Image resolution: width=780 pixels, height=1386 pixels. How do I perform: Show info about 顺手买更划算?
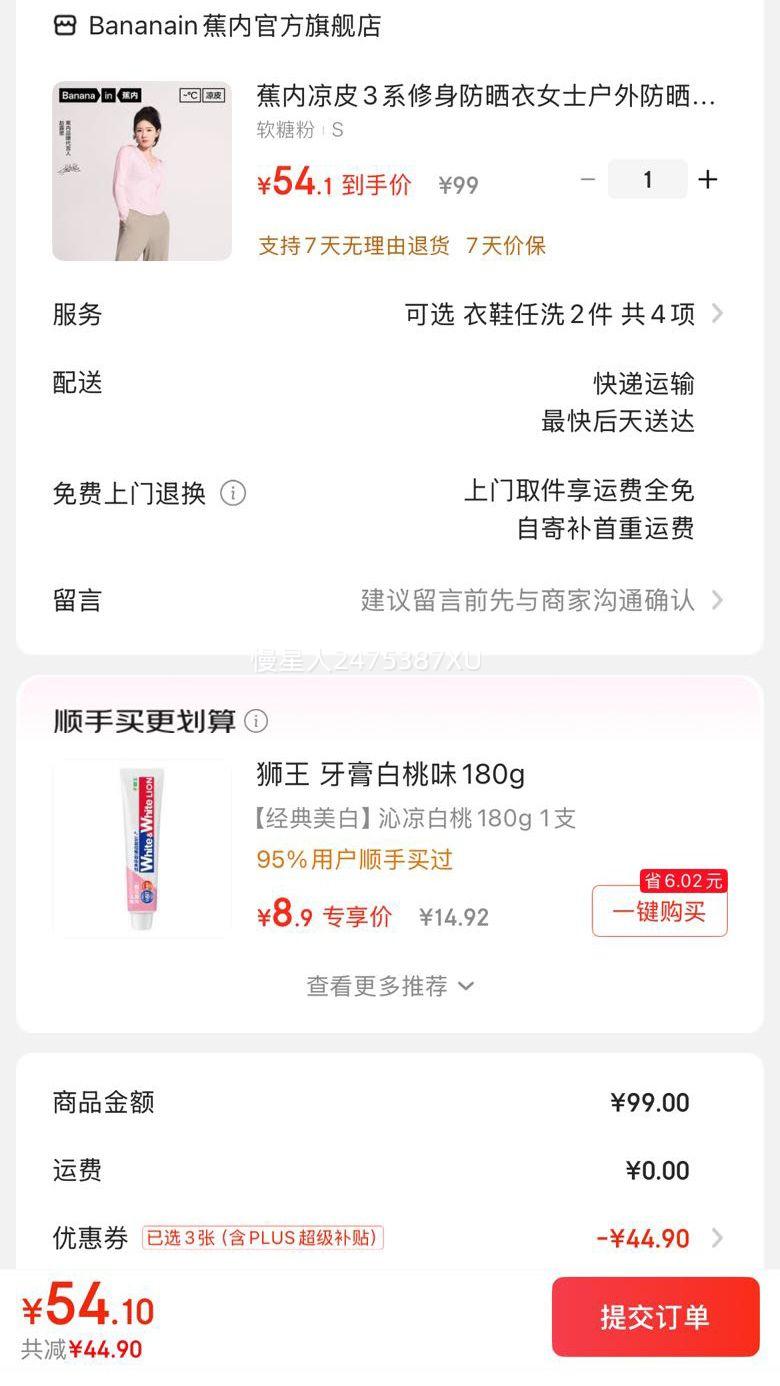(x=257, y=721)
